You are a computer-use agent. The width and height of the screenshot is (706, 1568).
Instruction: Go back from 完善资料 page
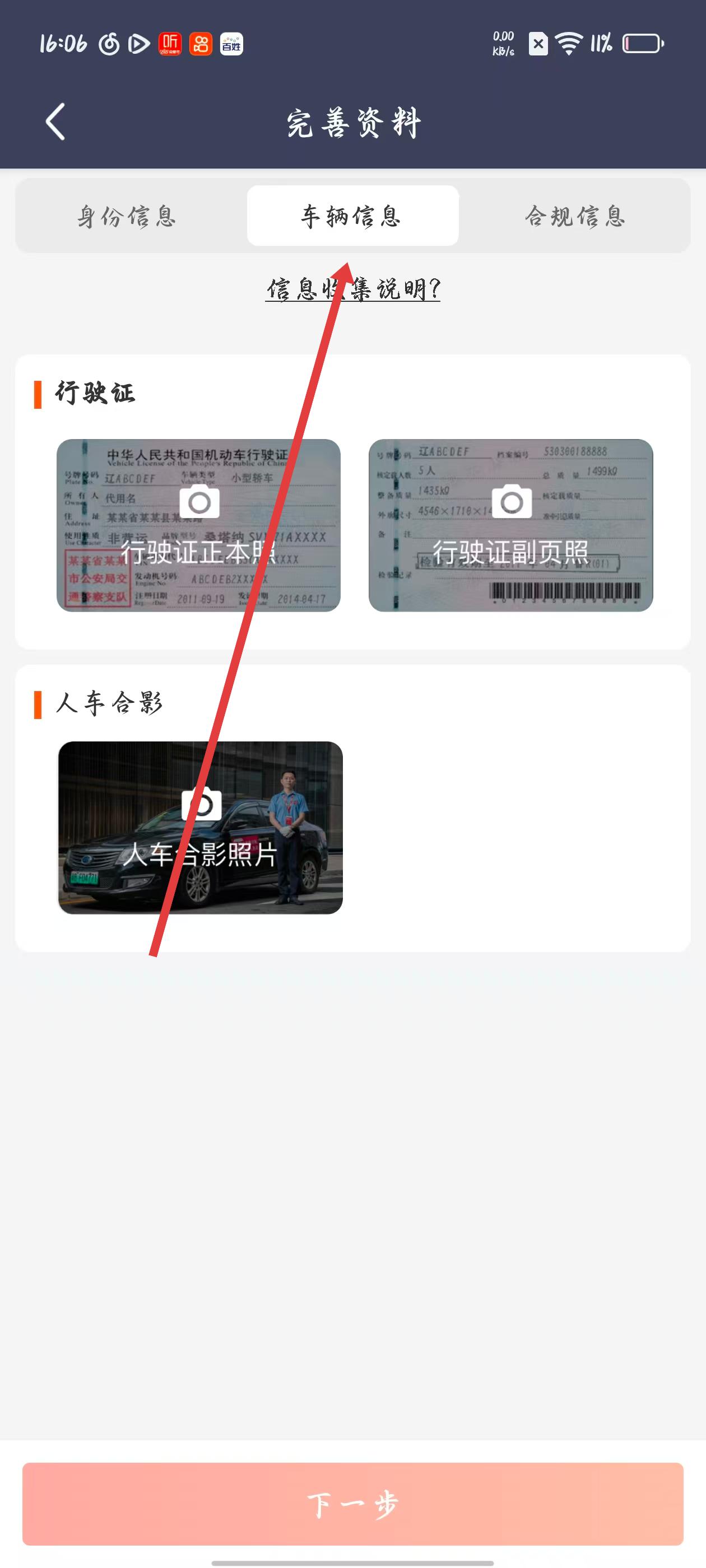55,122
